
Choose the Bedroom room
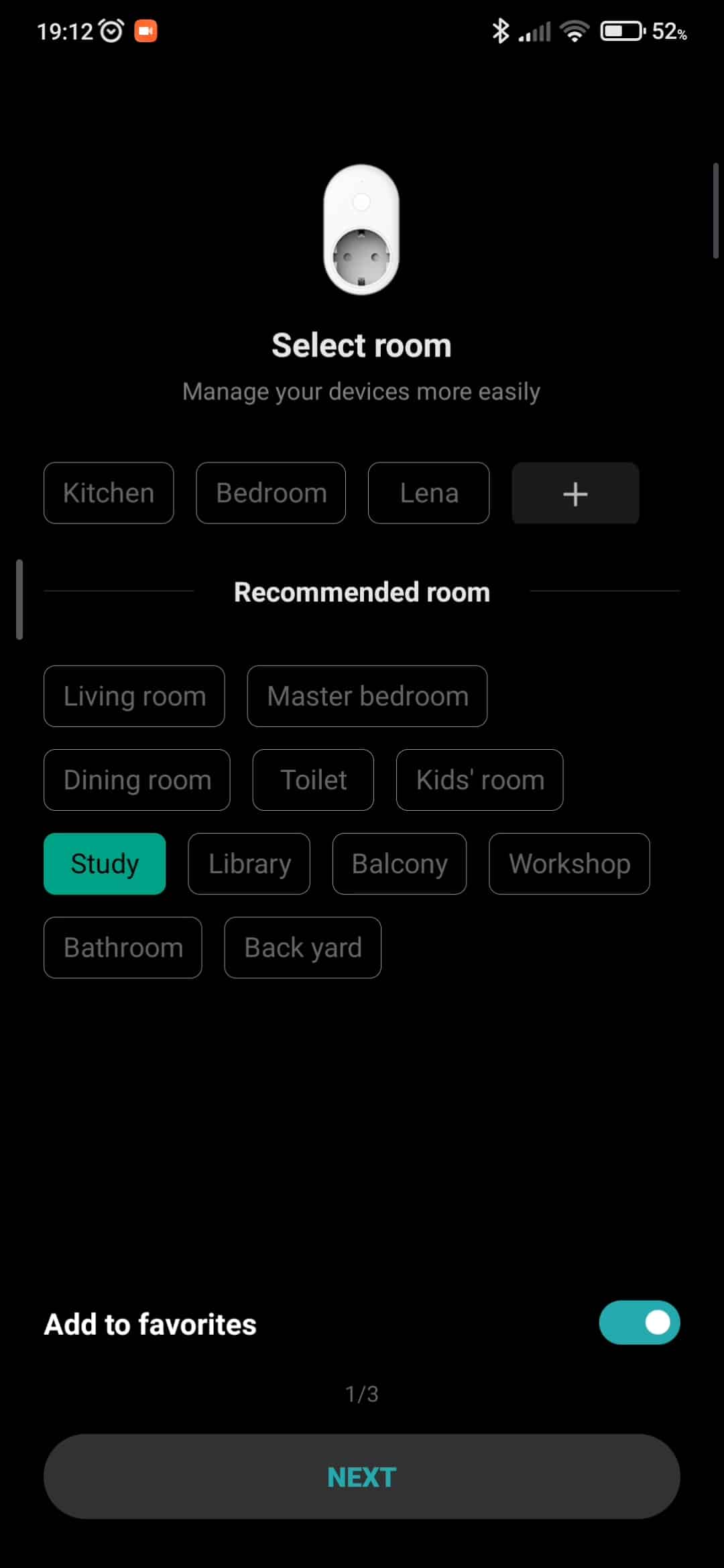(271, 493)
